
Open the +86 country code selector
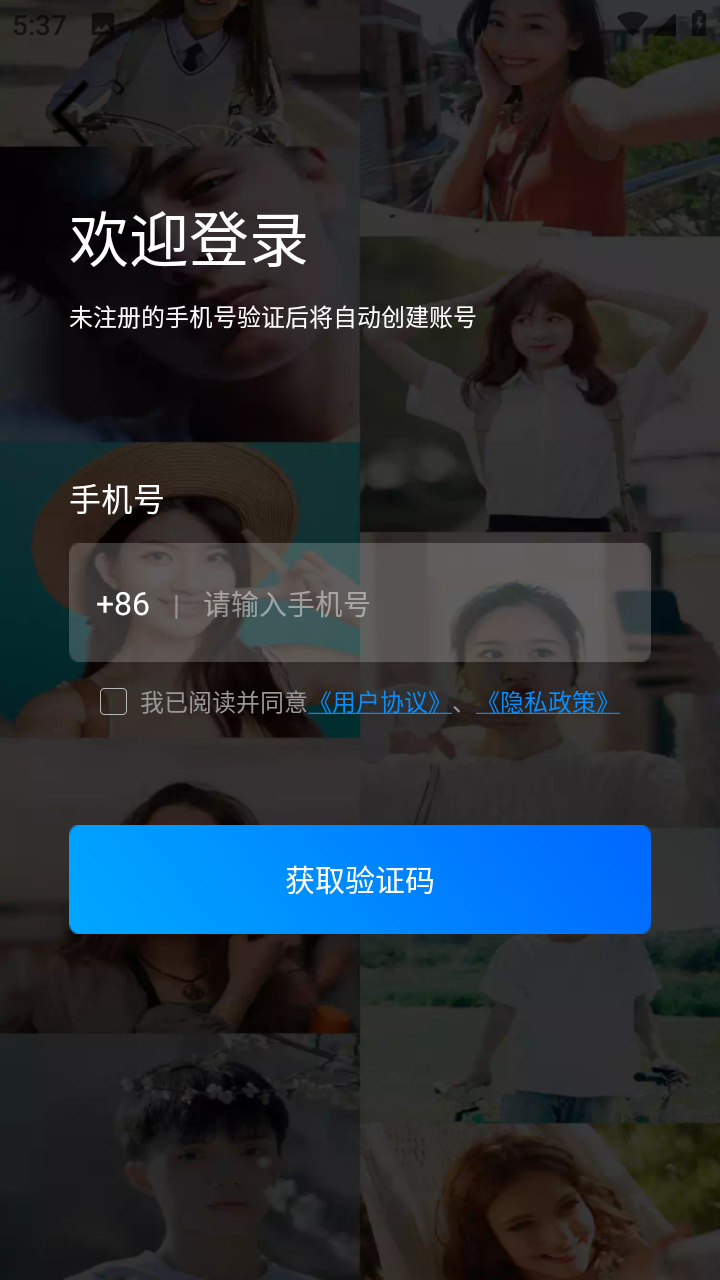pos(122,604)
